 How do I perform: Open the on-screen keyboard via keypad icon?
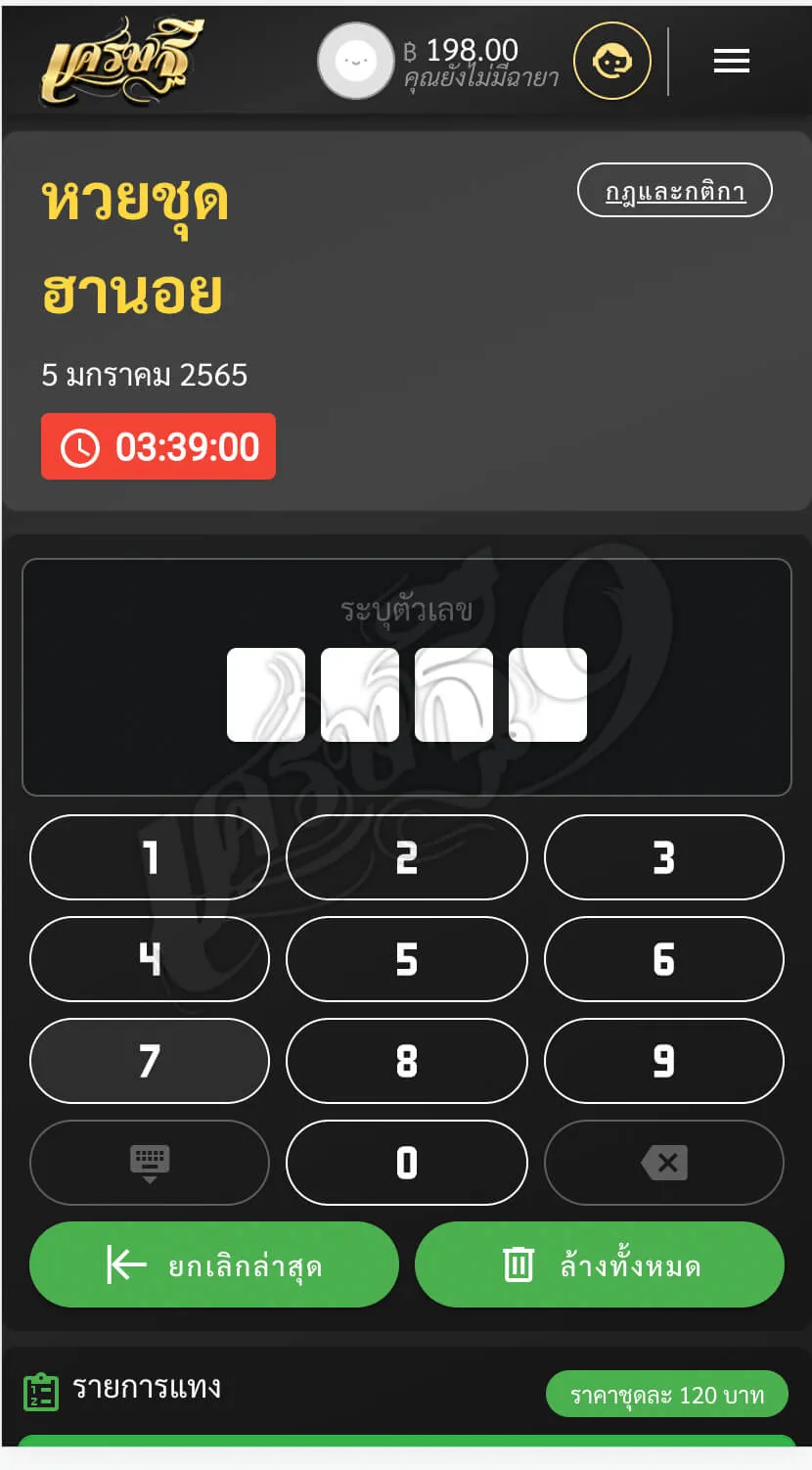click(x=149, y=1163)
